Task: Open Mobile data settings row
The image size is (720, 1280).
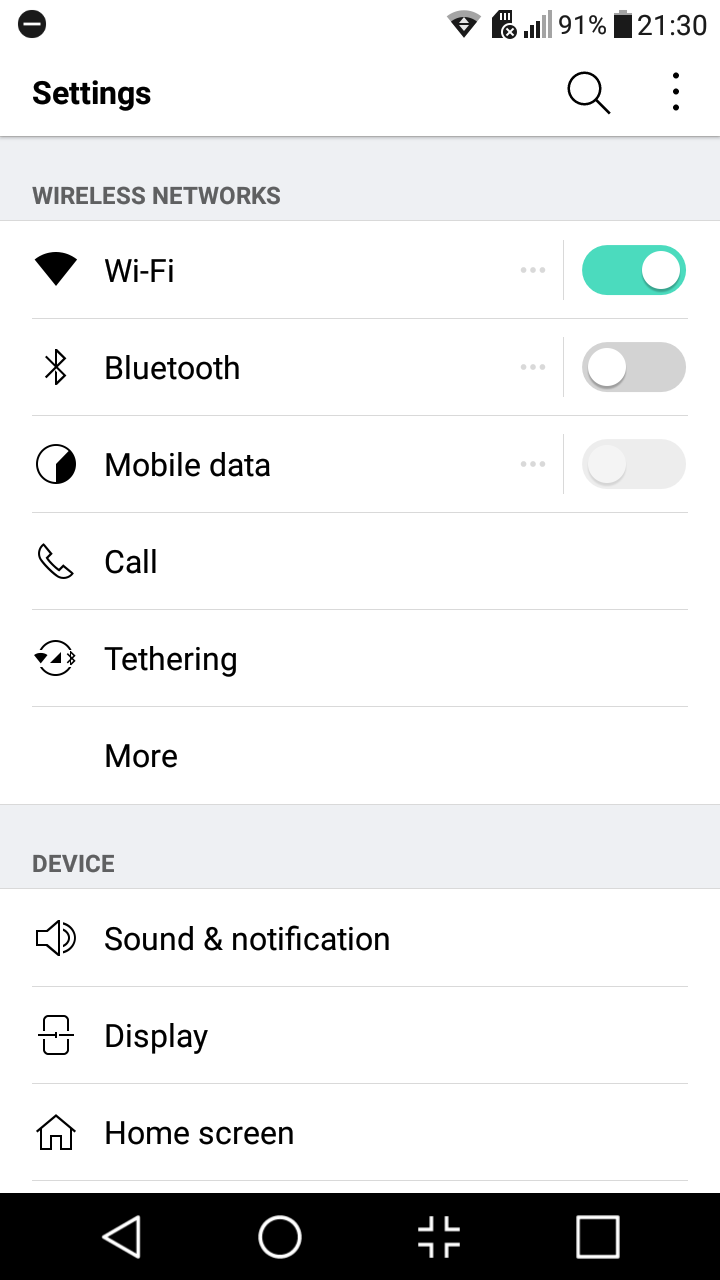Action: [281, 464]
